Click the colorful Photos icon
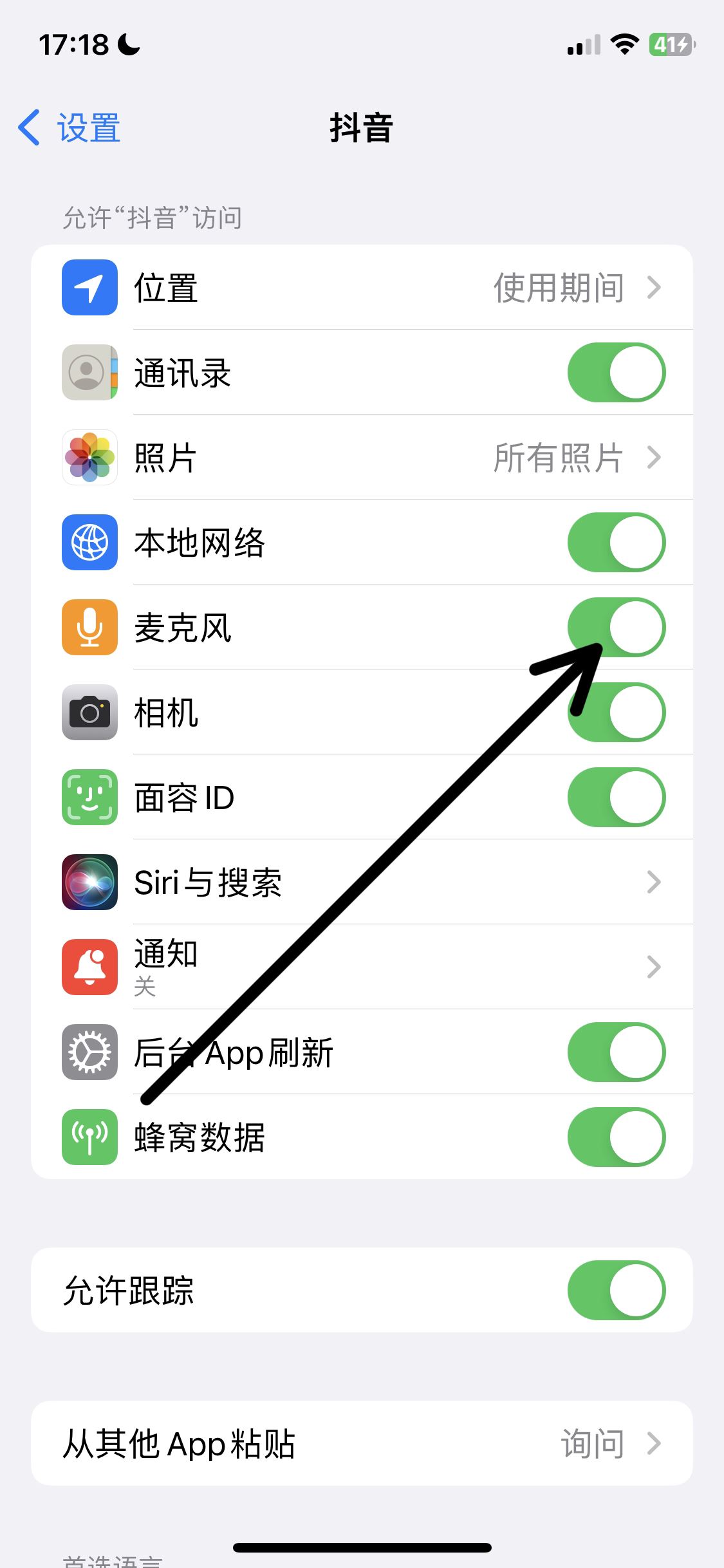The height and width of the screenshot is (1568, 724). (89, 457)
